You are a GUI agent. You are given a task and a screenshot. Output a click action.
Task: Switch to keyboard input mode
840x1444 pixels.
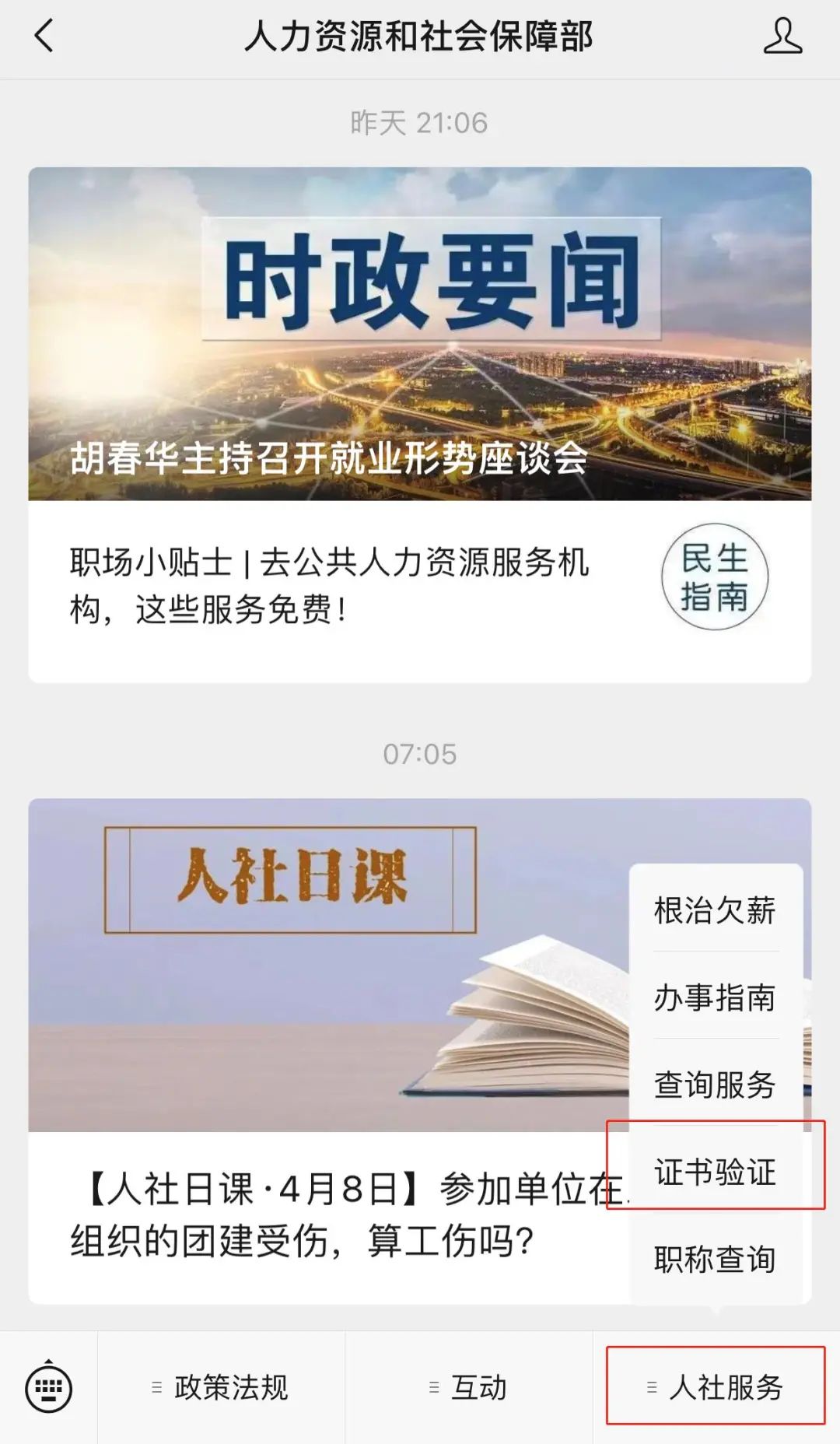click(48, 1388)
